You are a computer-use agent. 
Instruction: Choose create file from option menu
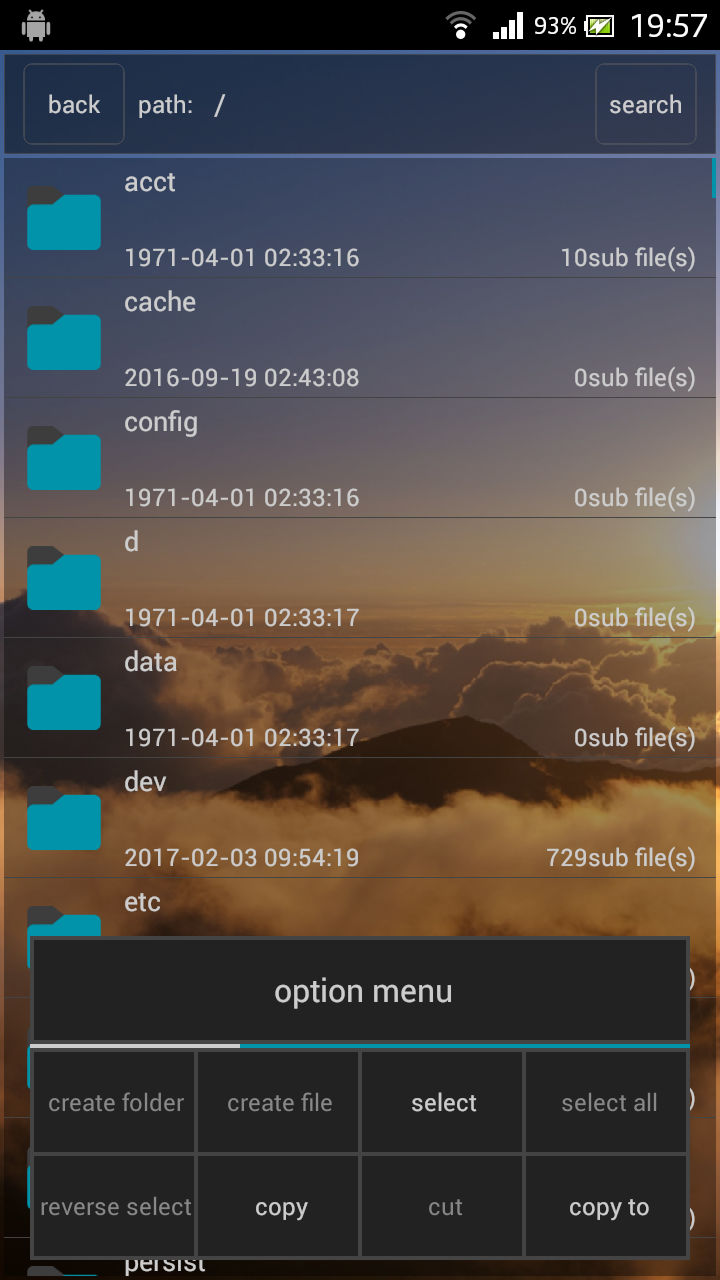click(x=278, y=1102)
